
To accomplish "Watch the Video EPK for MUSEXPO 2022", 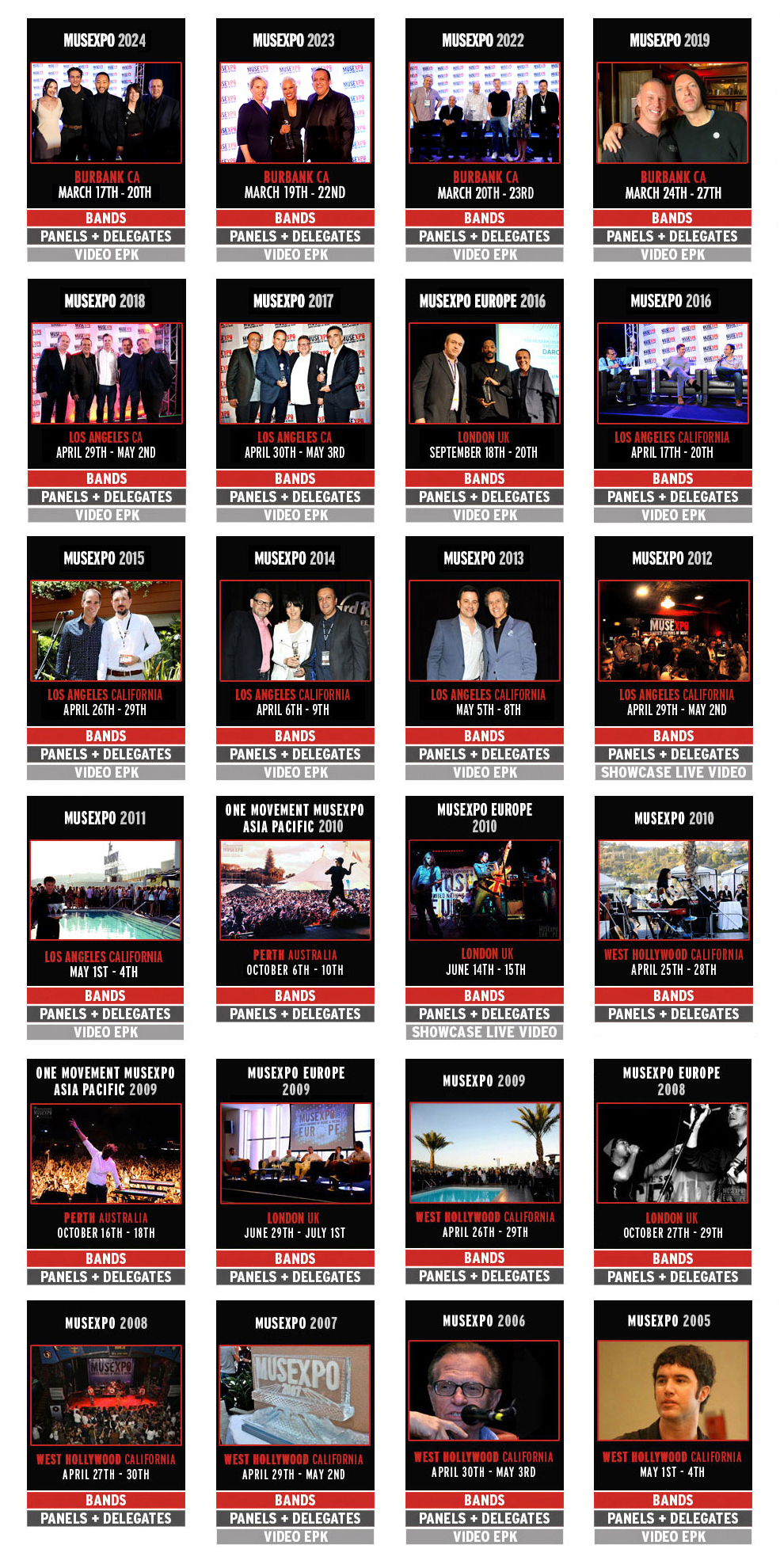I will click(x=485, y=254).
